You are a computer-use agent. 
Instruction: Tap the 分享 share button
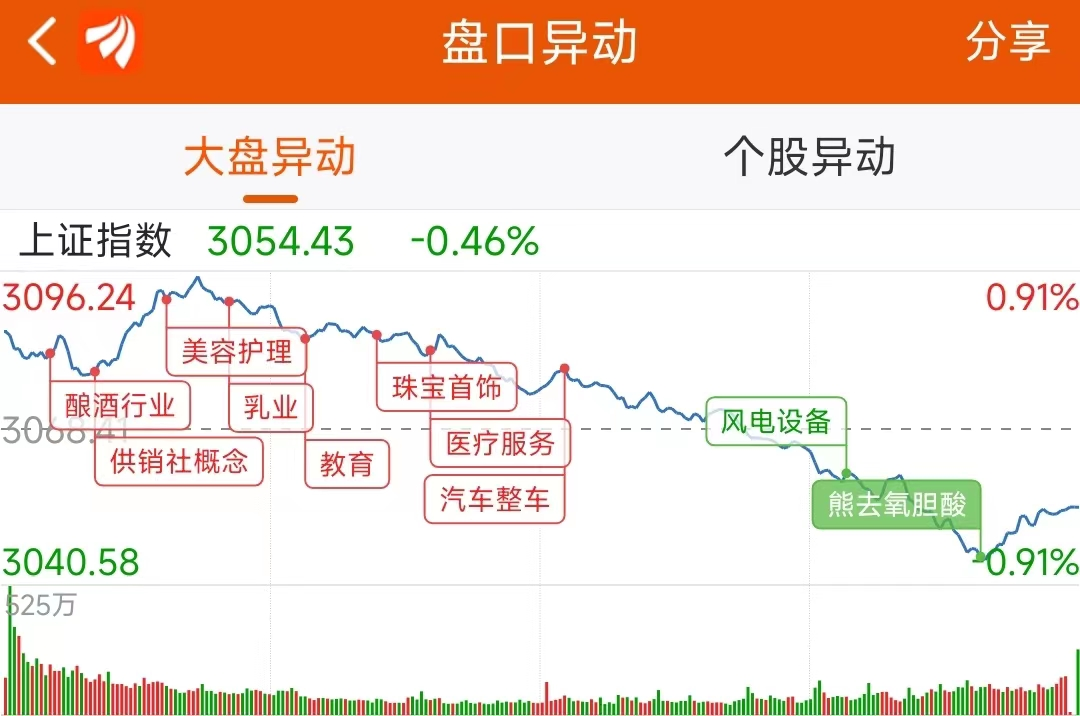click(x=1008, y=41)
